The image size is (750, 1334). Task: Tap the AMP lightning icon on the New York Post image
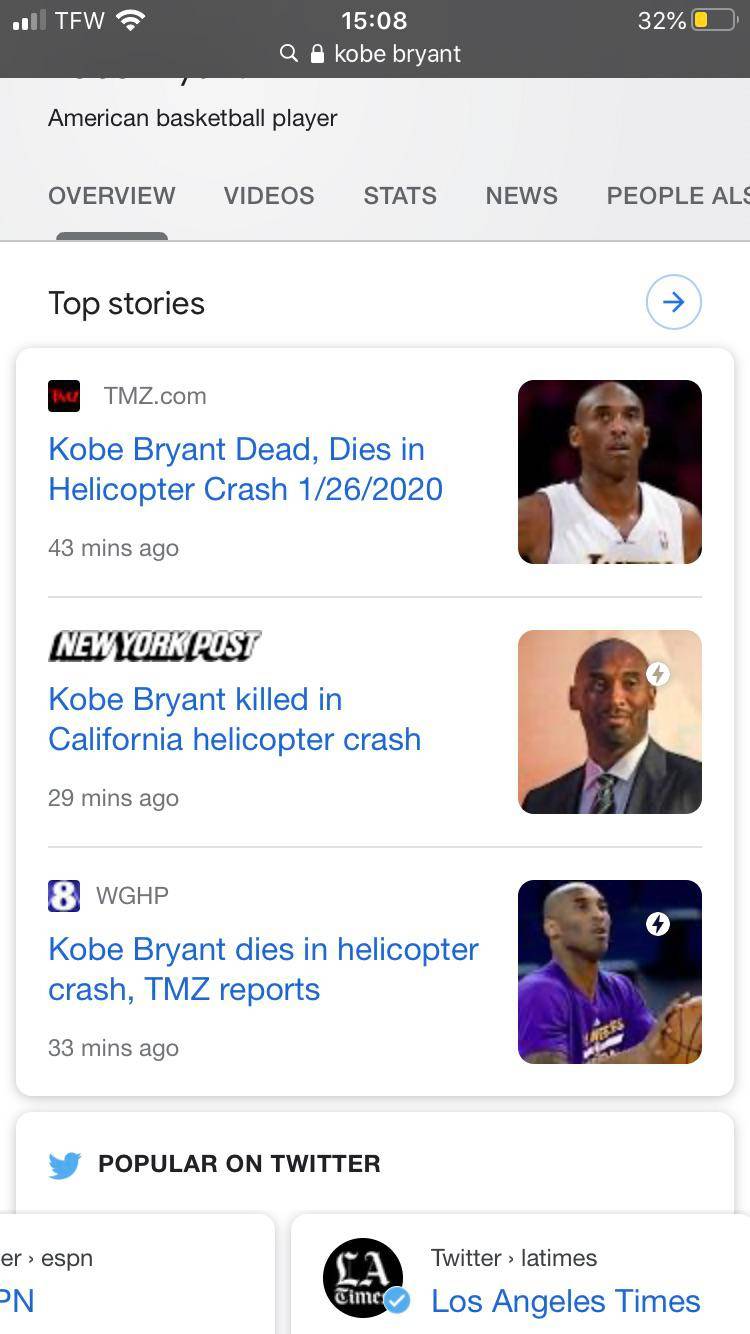(658, 673)
